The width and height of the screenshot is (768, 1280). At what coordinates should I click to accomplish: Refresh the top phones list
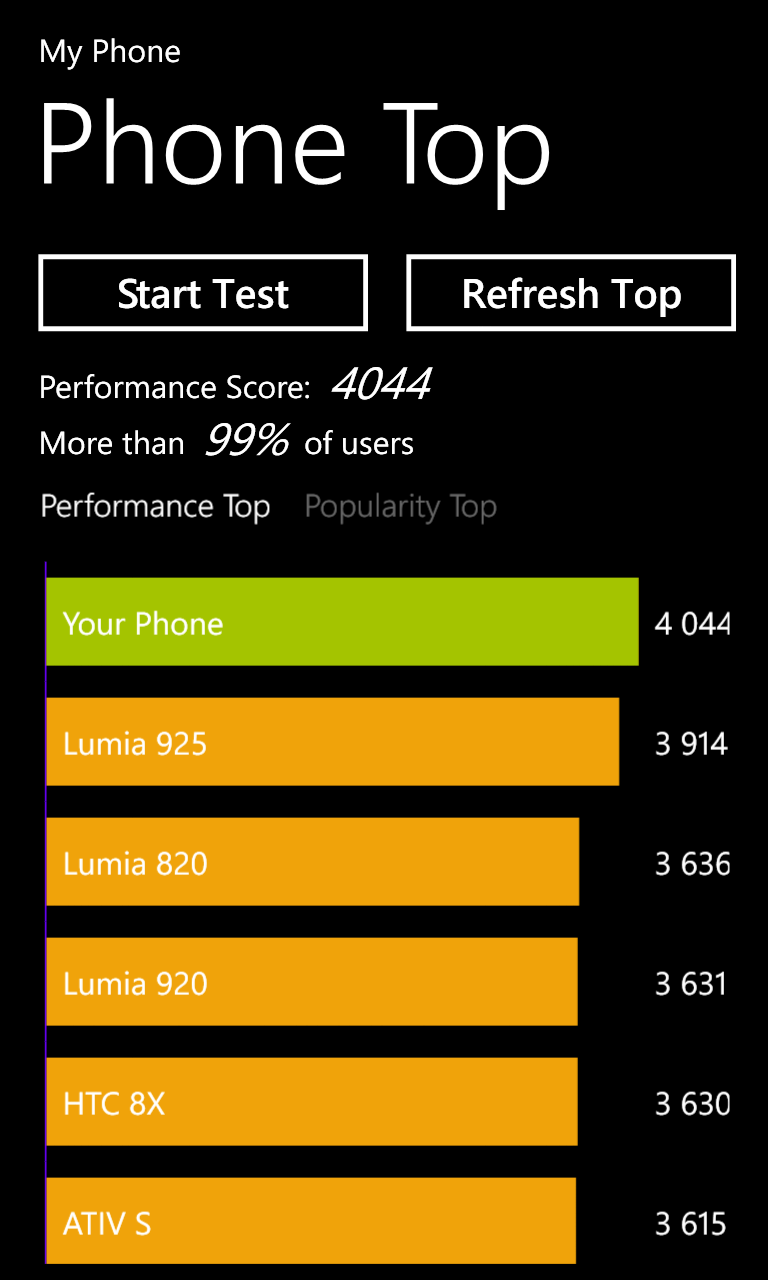click(571, 293)
